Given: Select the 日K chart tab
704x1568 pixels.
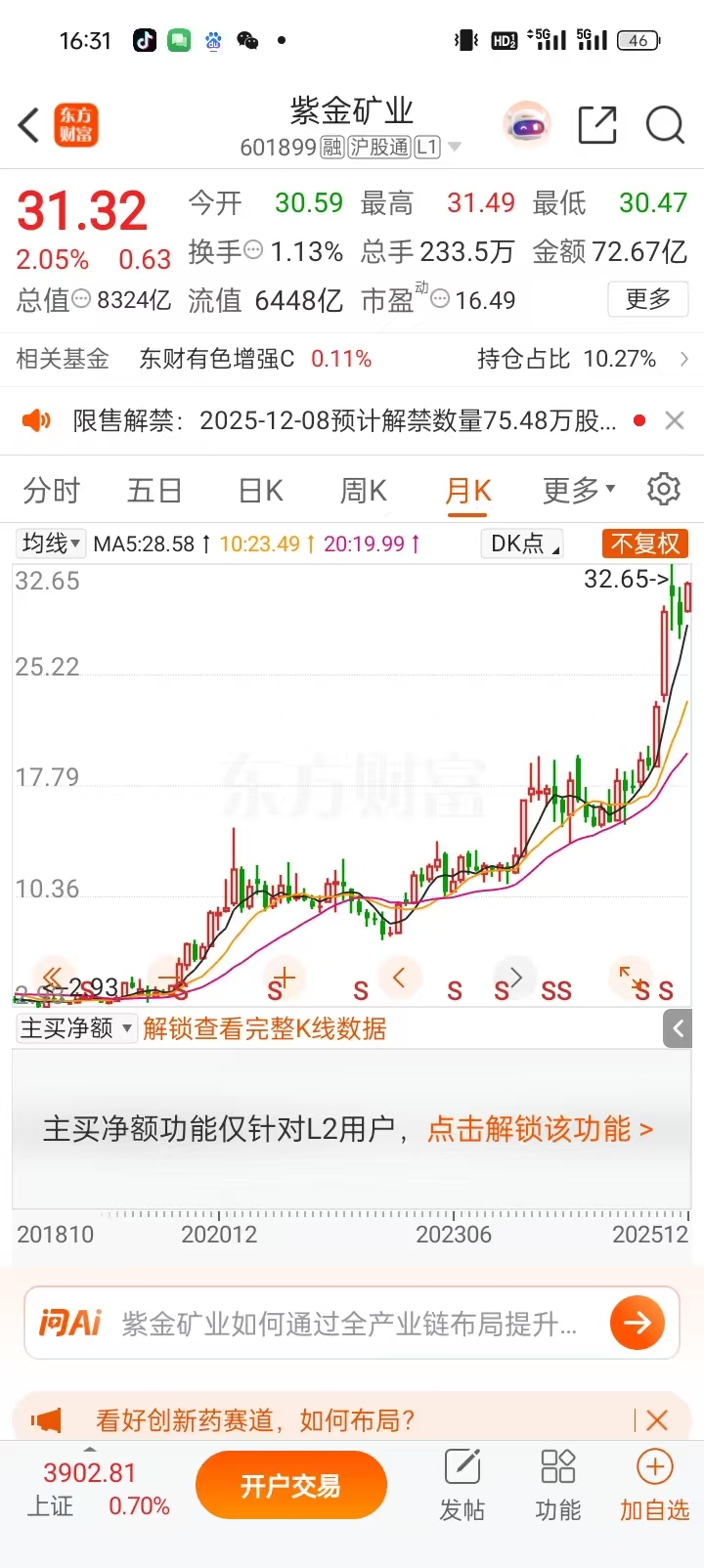Looking at the screenshot, I should click(x=260, y=490).
